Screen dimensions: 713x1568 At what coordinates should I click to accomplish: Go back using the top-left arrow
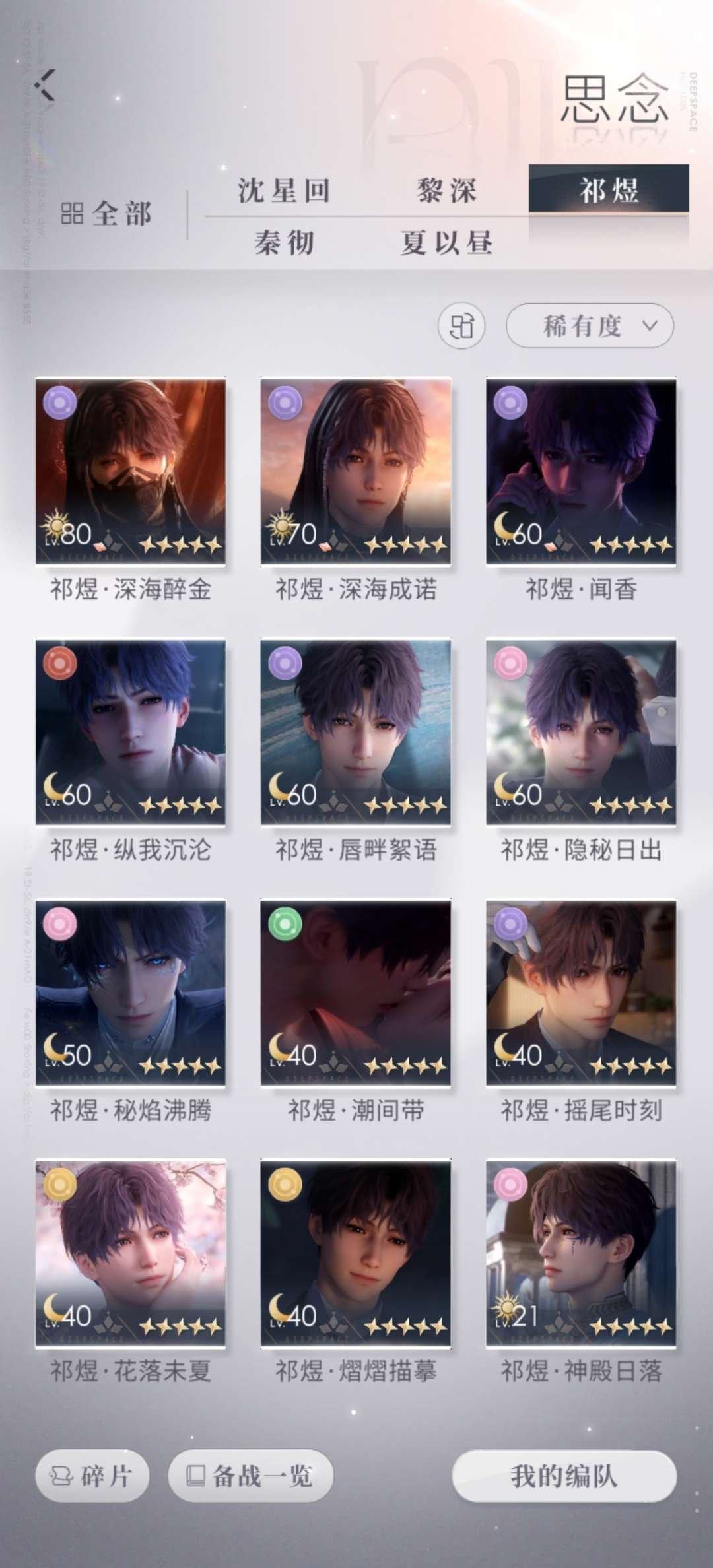tap(45, 86)
